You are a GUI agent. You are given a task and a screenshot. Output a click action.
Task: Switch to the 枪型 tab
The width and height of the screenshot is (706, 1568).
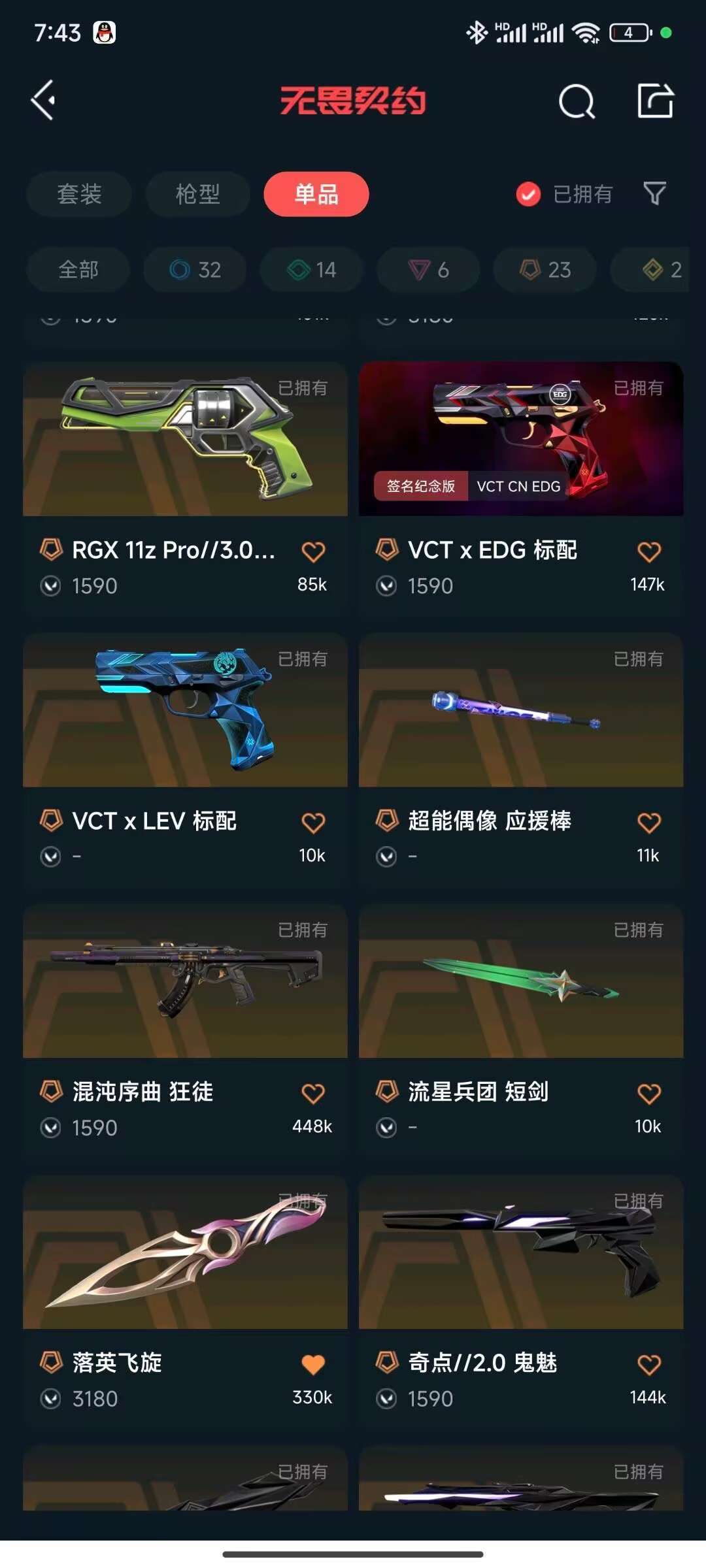(x=197, y=194)
